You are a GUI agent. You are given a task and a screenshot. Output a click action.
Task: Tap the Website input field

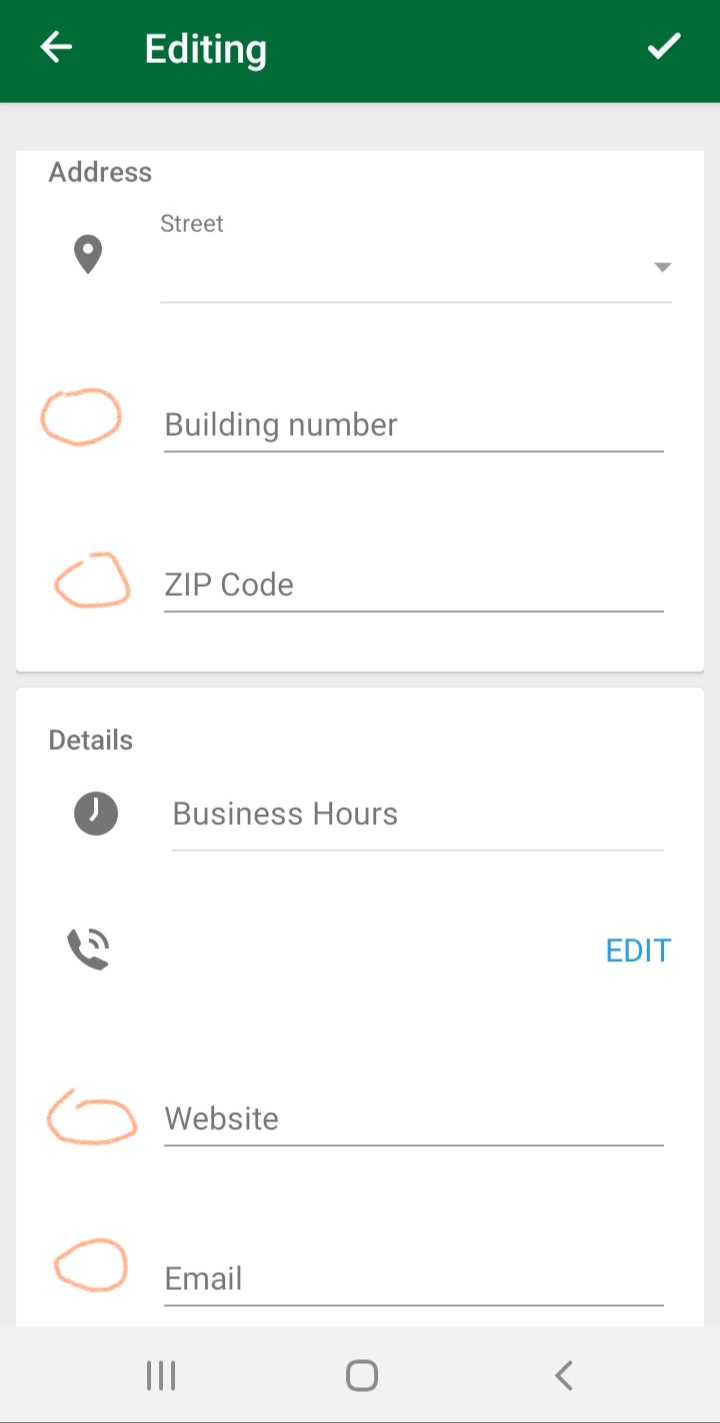413,1119
